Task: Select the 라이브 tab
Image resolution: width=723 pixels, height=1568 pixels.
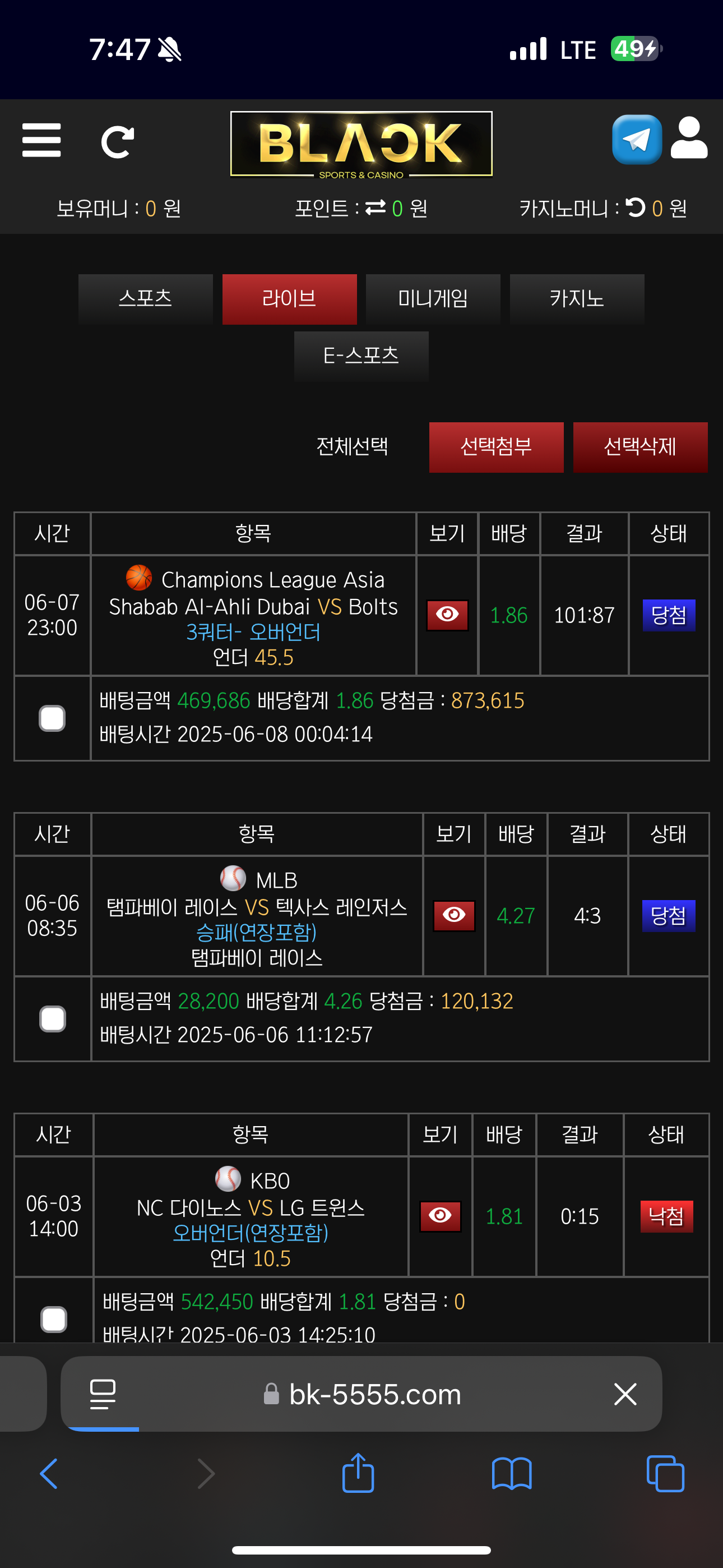Action: point(289,299)
